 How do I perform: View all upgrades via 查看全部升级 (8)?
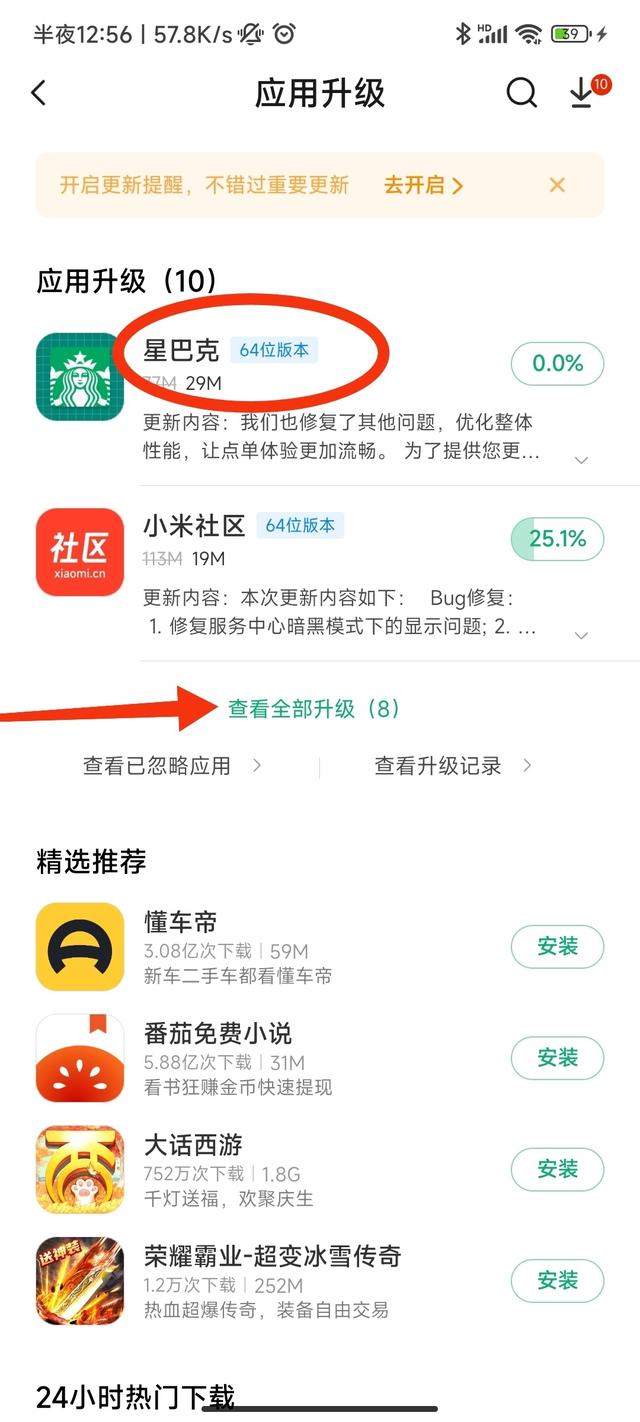pos(314,709)
